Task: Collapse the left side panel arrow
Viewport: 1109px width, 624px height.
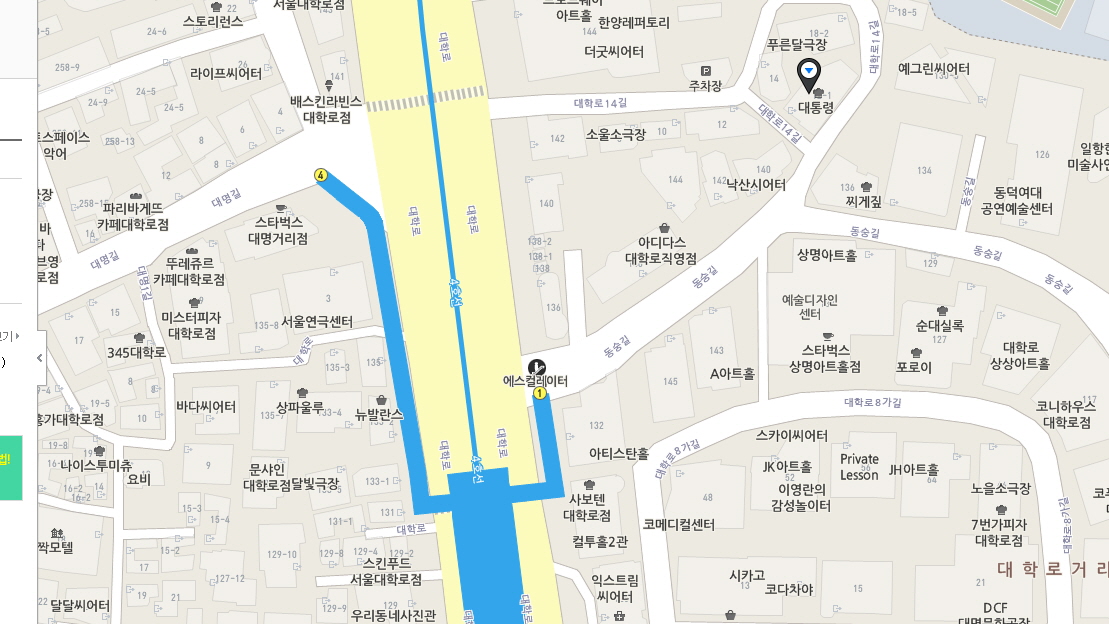Action: coord(40,357)
